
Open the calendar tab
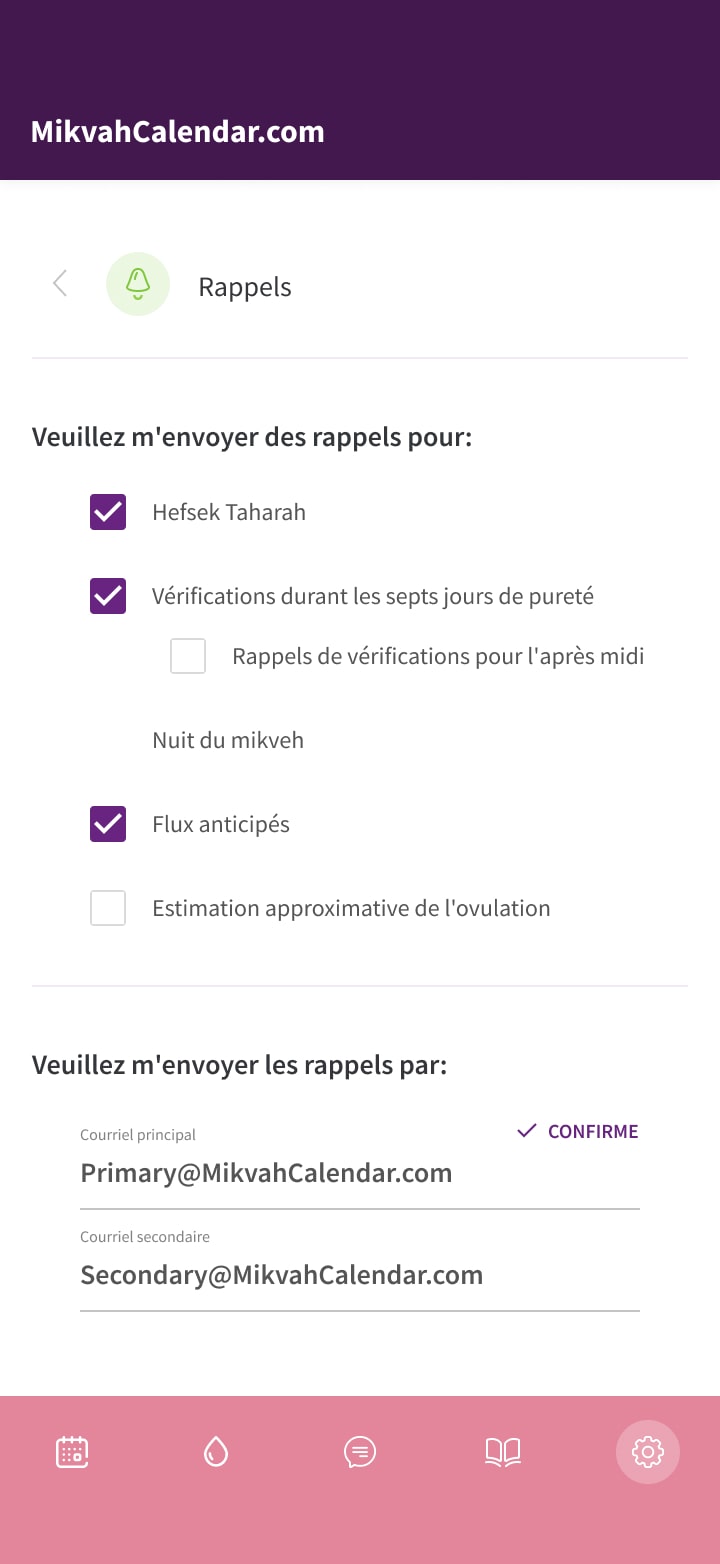72,1451
